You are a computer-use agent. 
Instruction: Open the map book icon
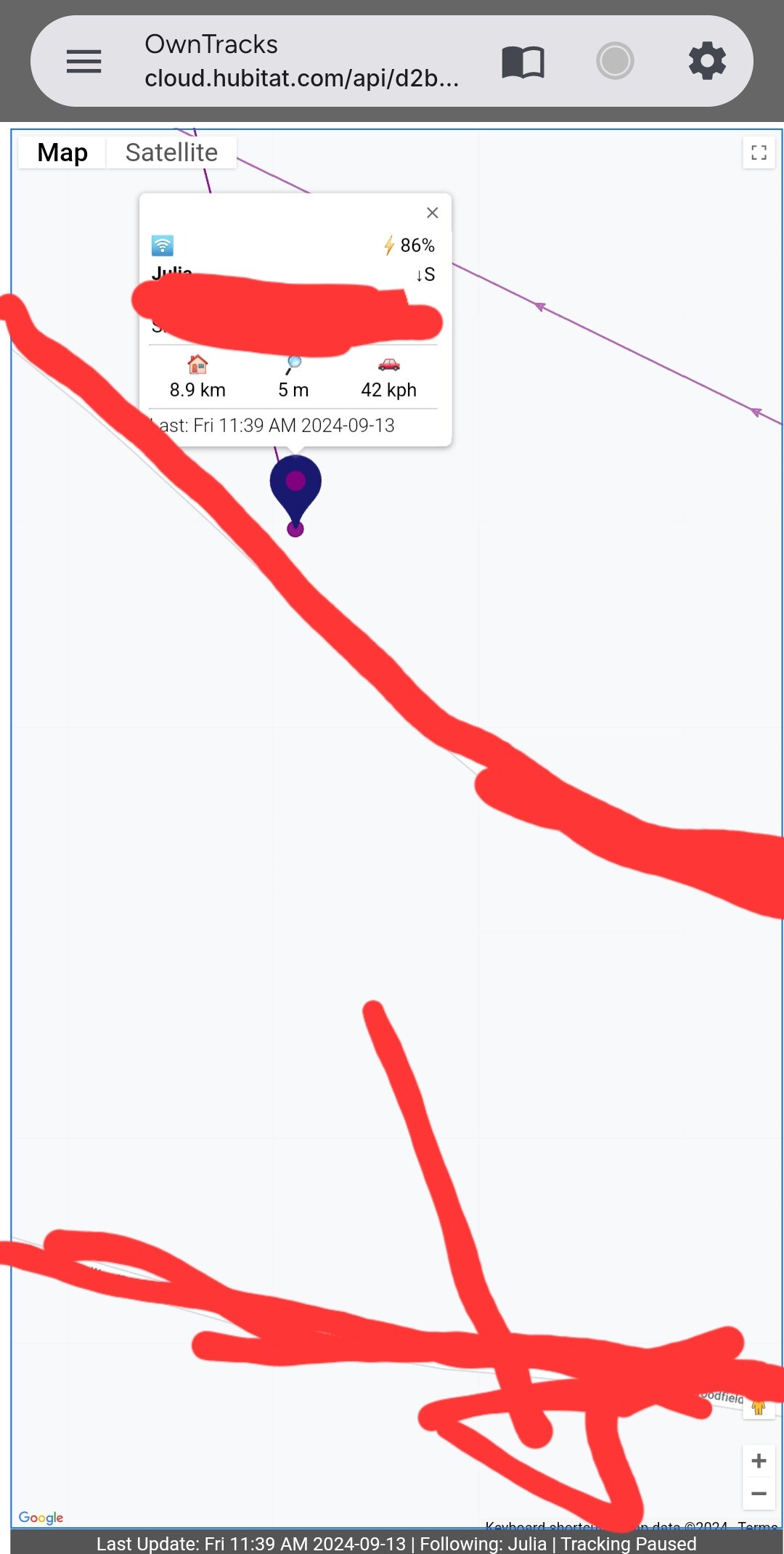[x=523, y=62]
